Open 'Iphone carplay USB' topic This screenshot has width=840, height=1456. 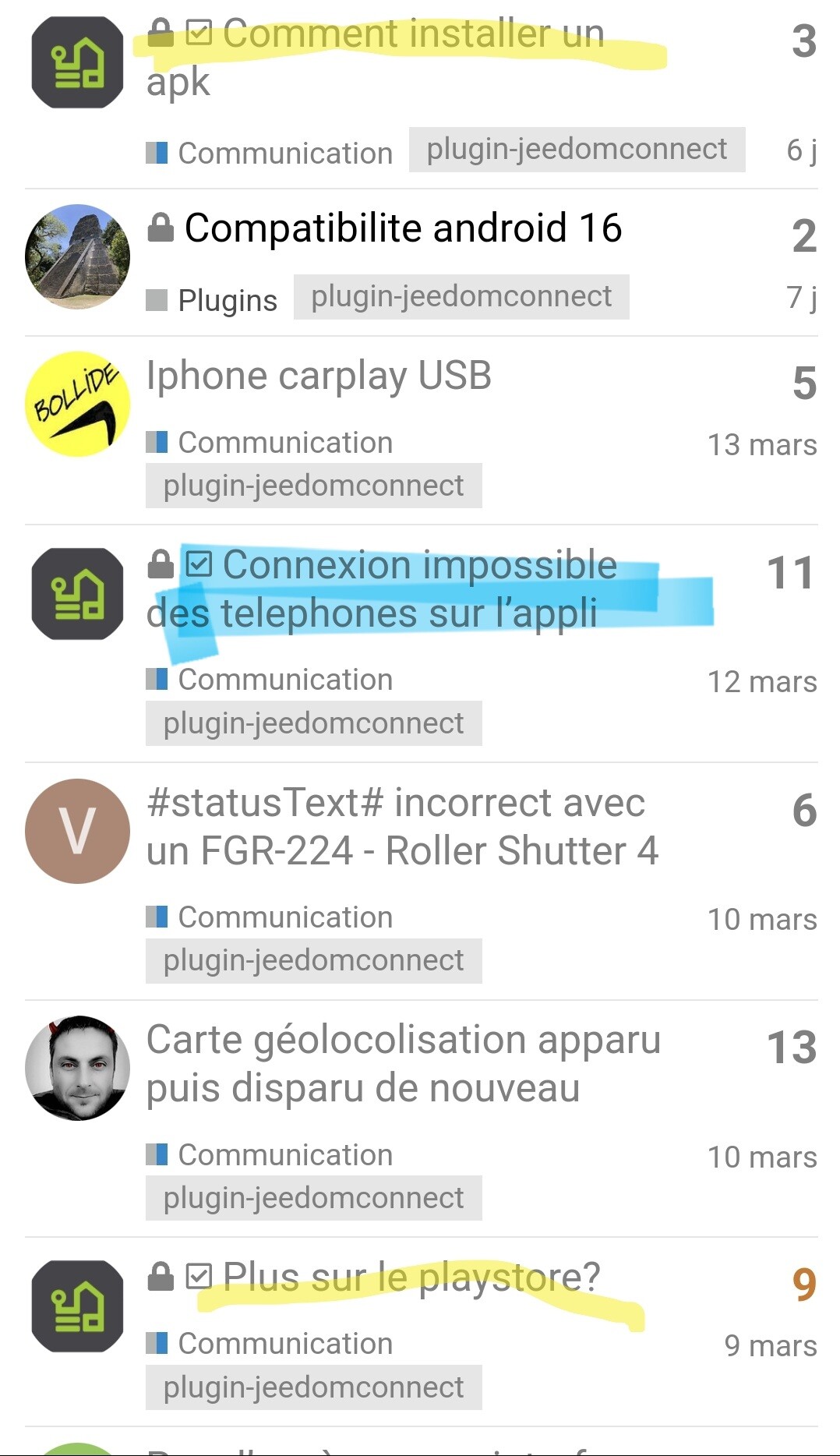[x=319, y=376]
